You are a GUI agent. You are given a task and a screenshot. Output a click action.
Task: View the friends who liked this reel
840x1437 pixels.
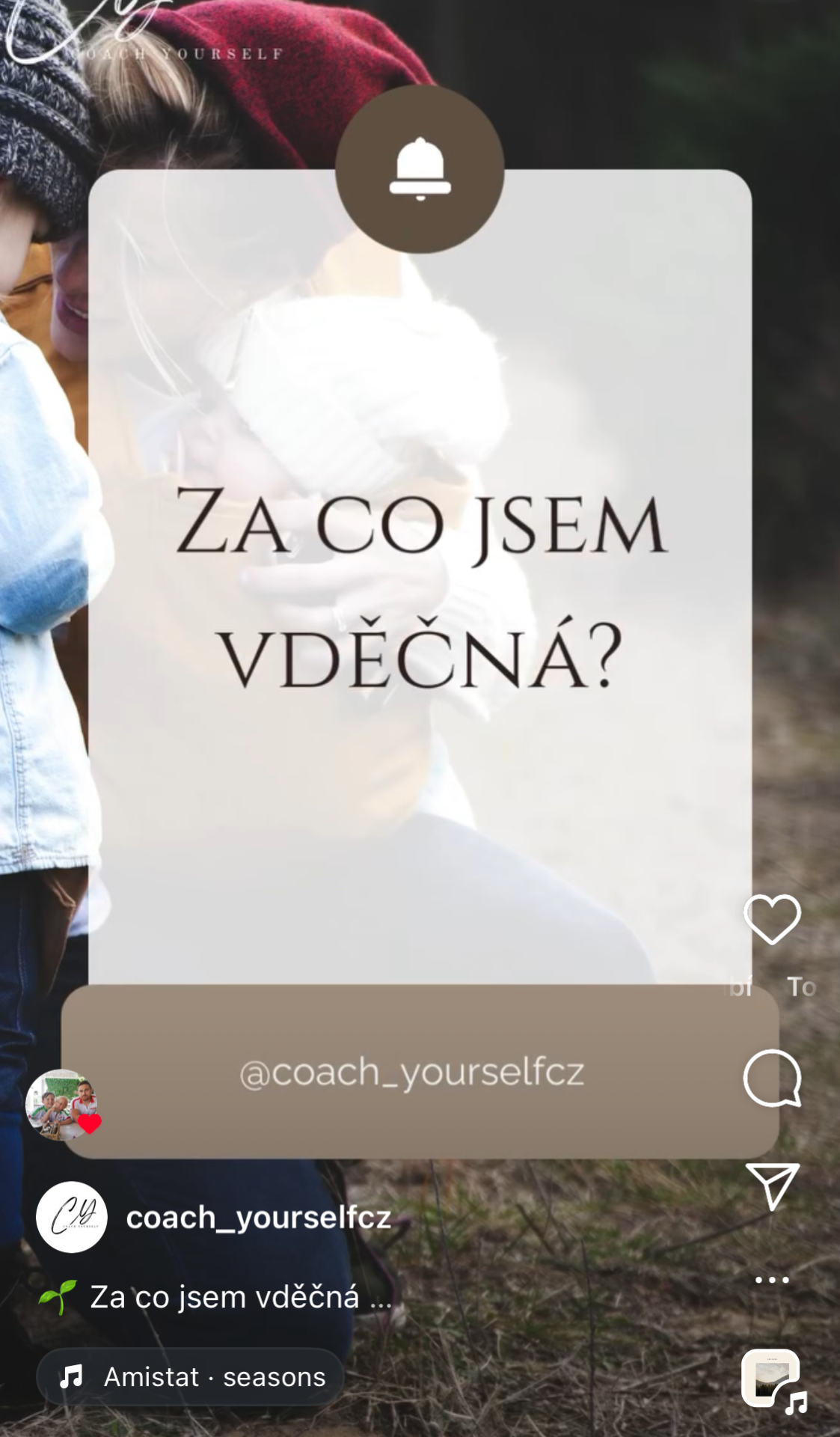pos(63,1105)
